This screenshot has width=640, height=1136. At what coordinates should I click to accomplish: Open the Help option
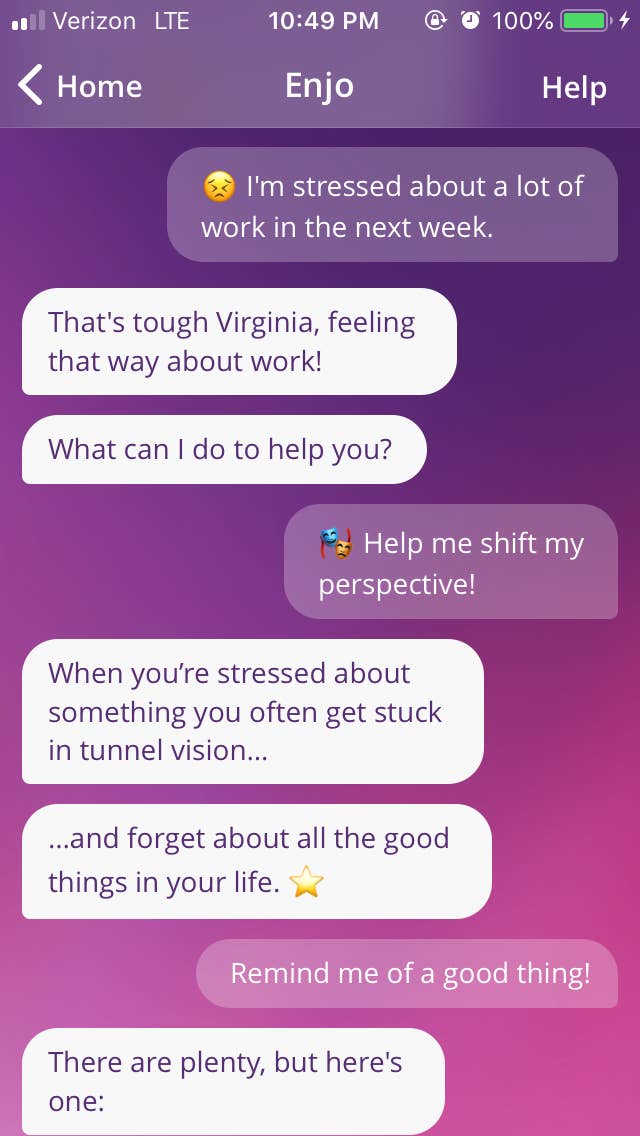(574, 88)
